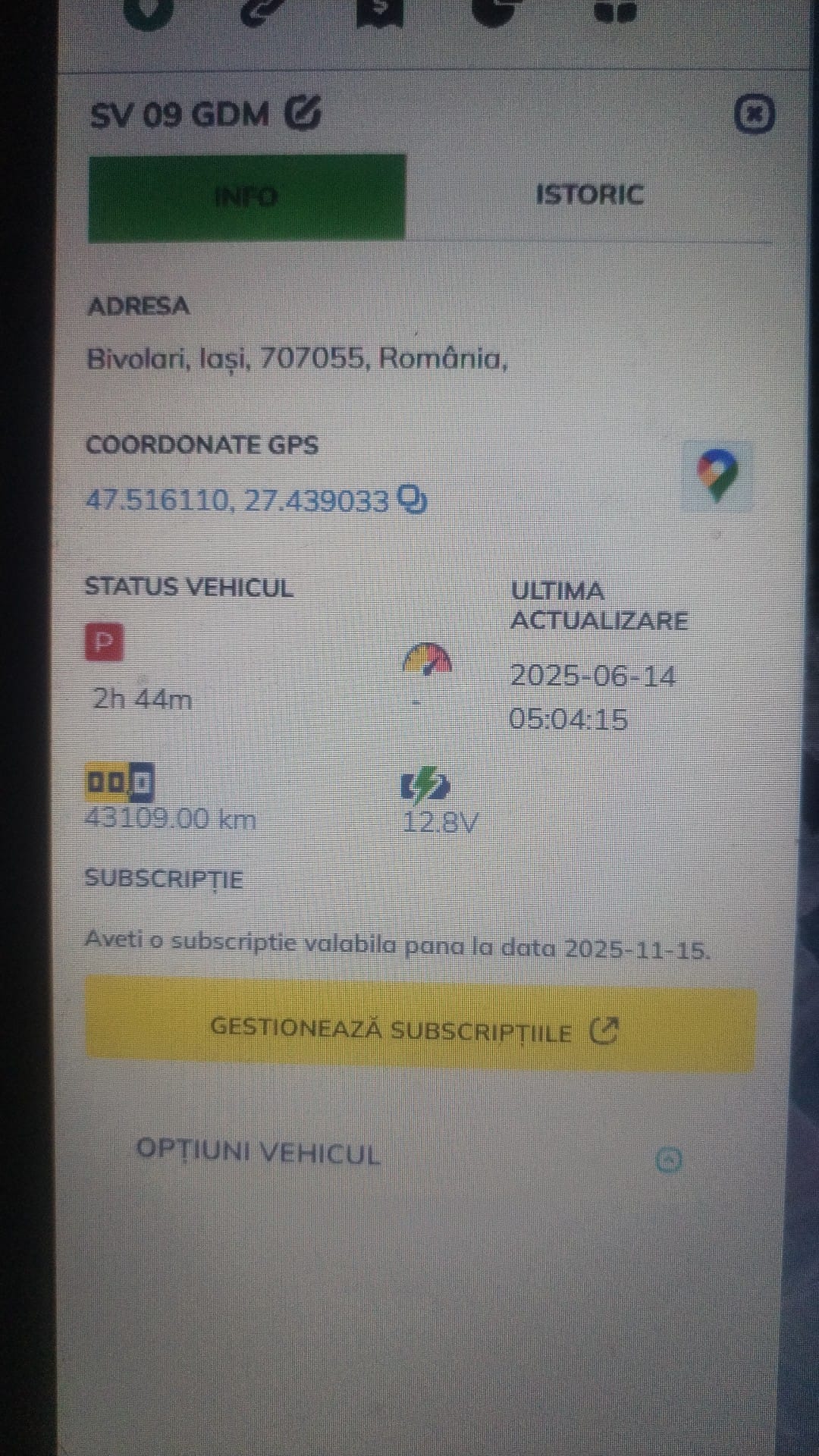Switch to the ISTORIC tab
This screenshot has width=819, height=1456.
(x=589, y=196)
